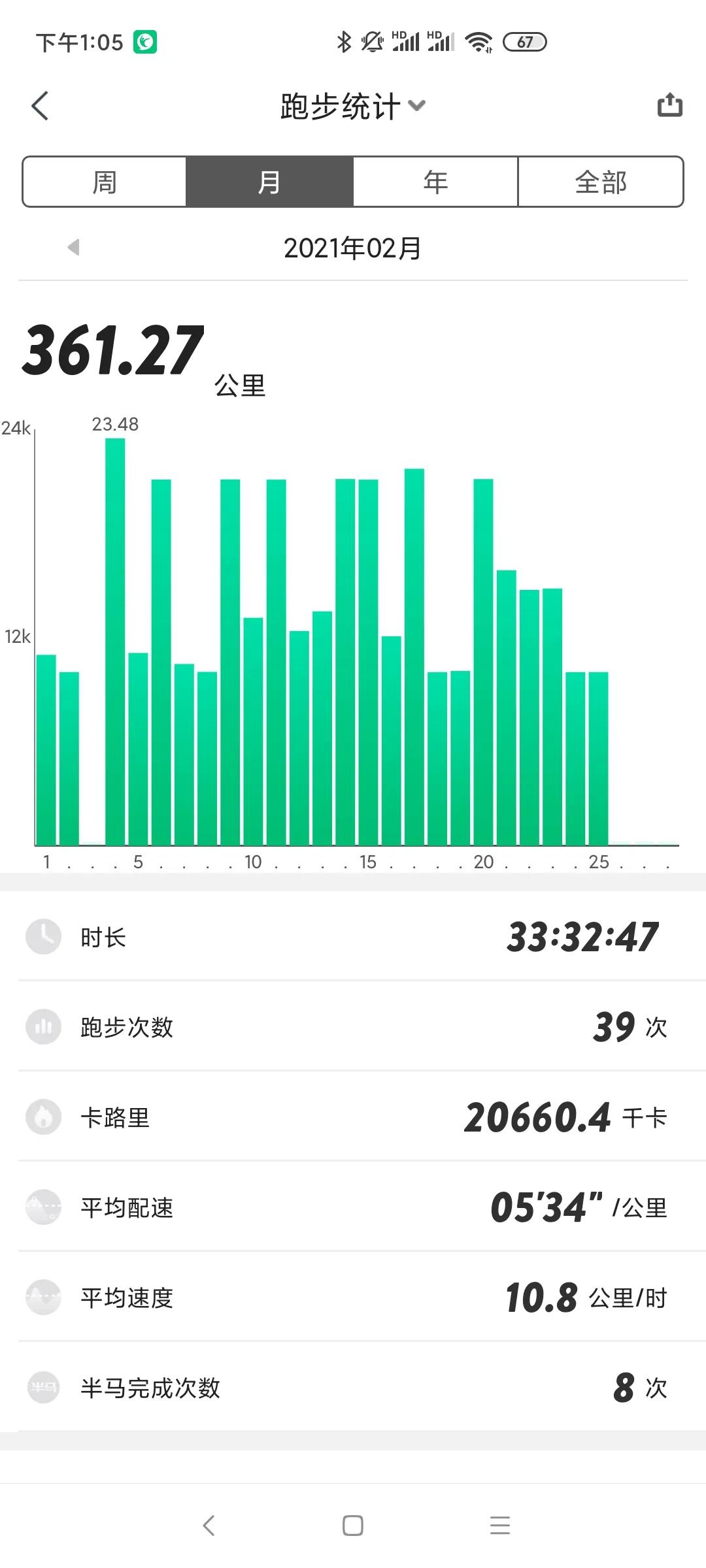
Task: Tap the back arrow to leave statistics
Action: (x=41, y=105)
